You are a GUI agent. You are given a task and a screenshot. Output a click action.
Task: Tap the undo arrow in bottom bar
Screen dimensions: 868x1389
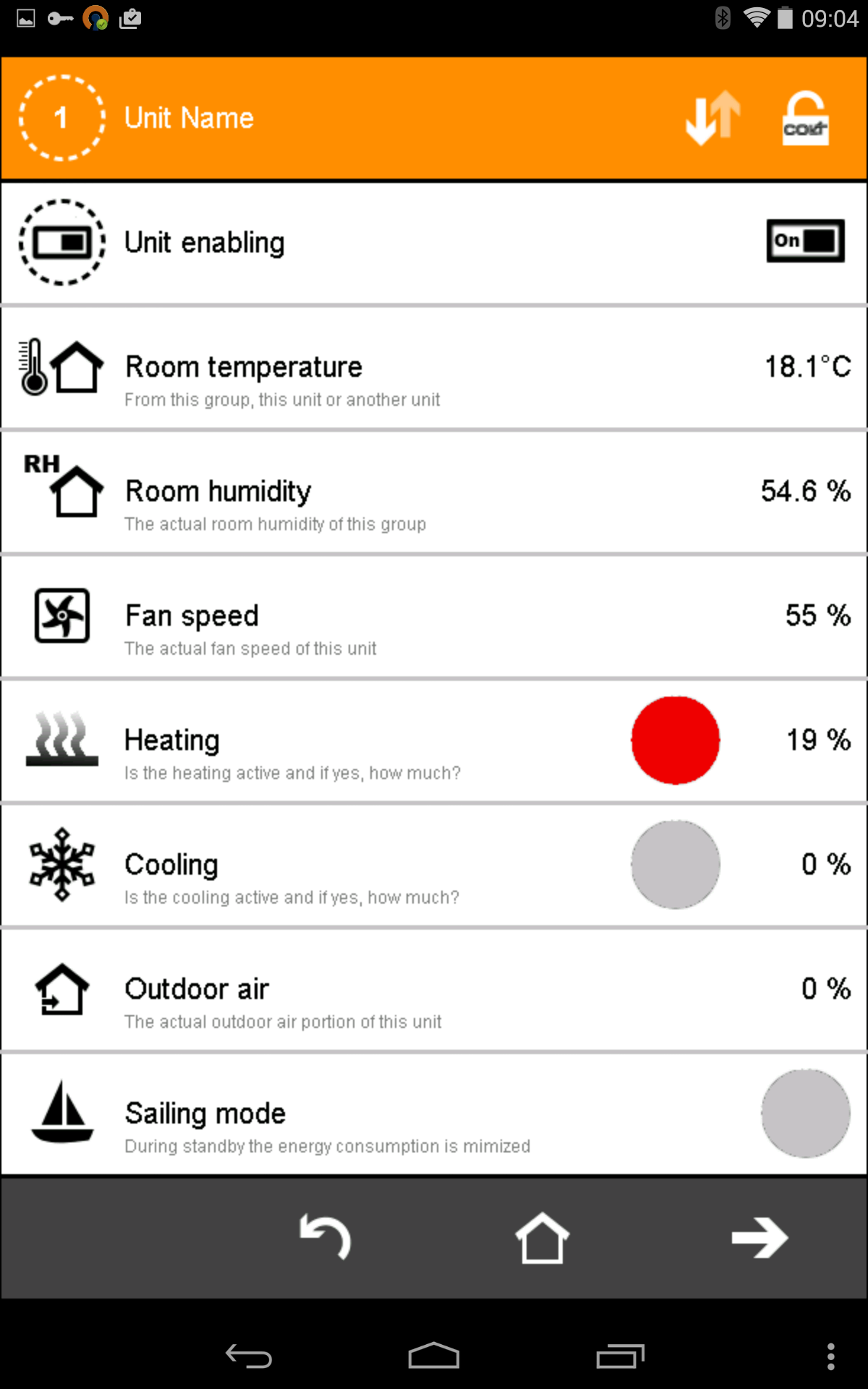coord(325,1237)
